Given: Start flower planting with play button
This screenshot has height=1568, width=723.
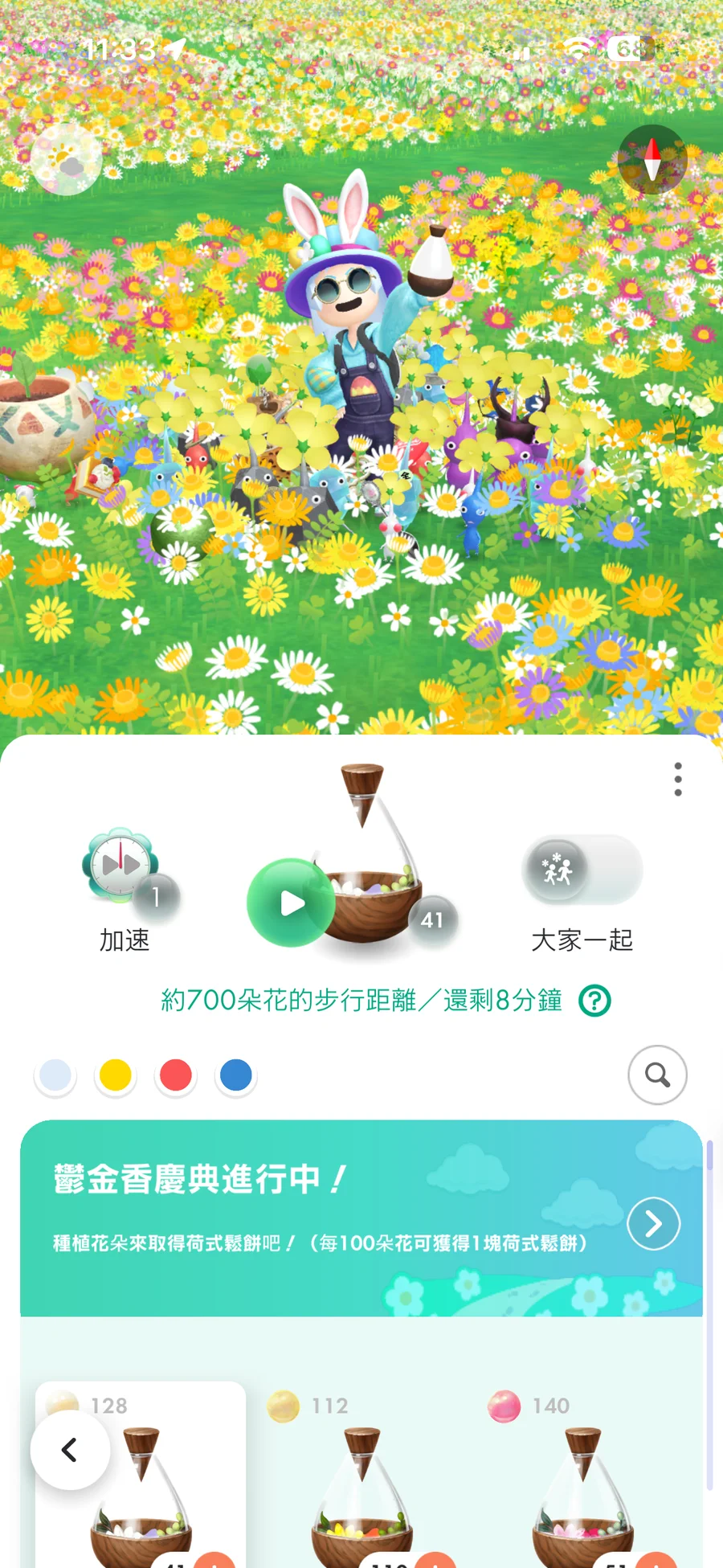Looking at the screenshot, I should tap(291, 903).
